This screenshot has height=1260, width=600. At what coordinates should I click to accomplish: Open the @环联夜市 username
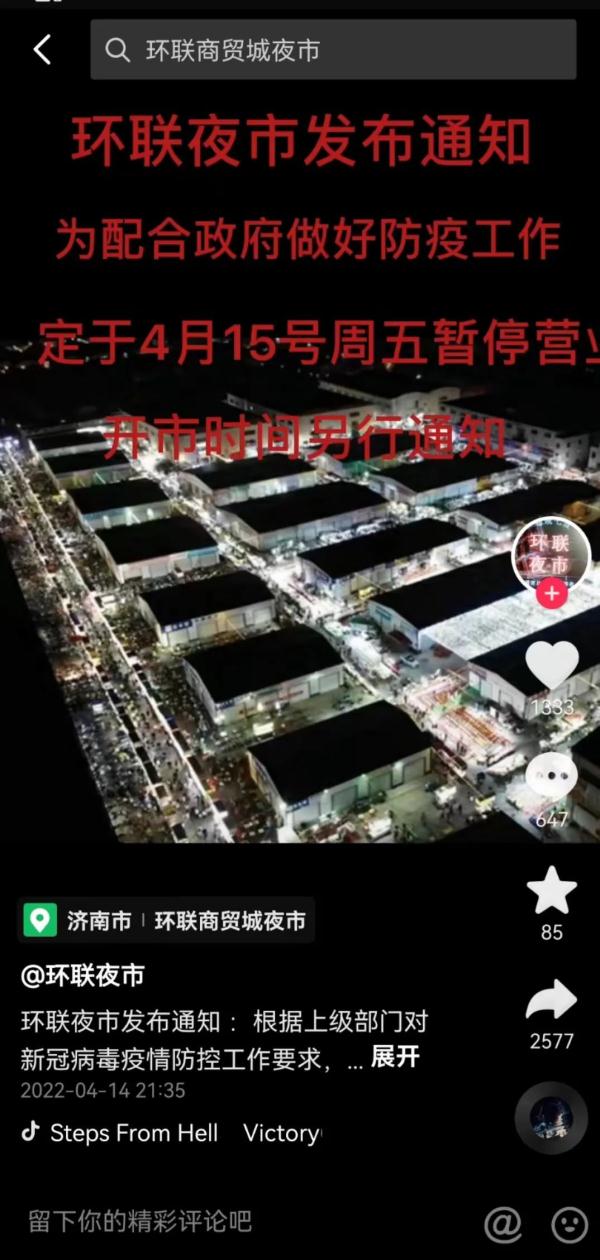[x=82, y=976]
